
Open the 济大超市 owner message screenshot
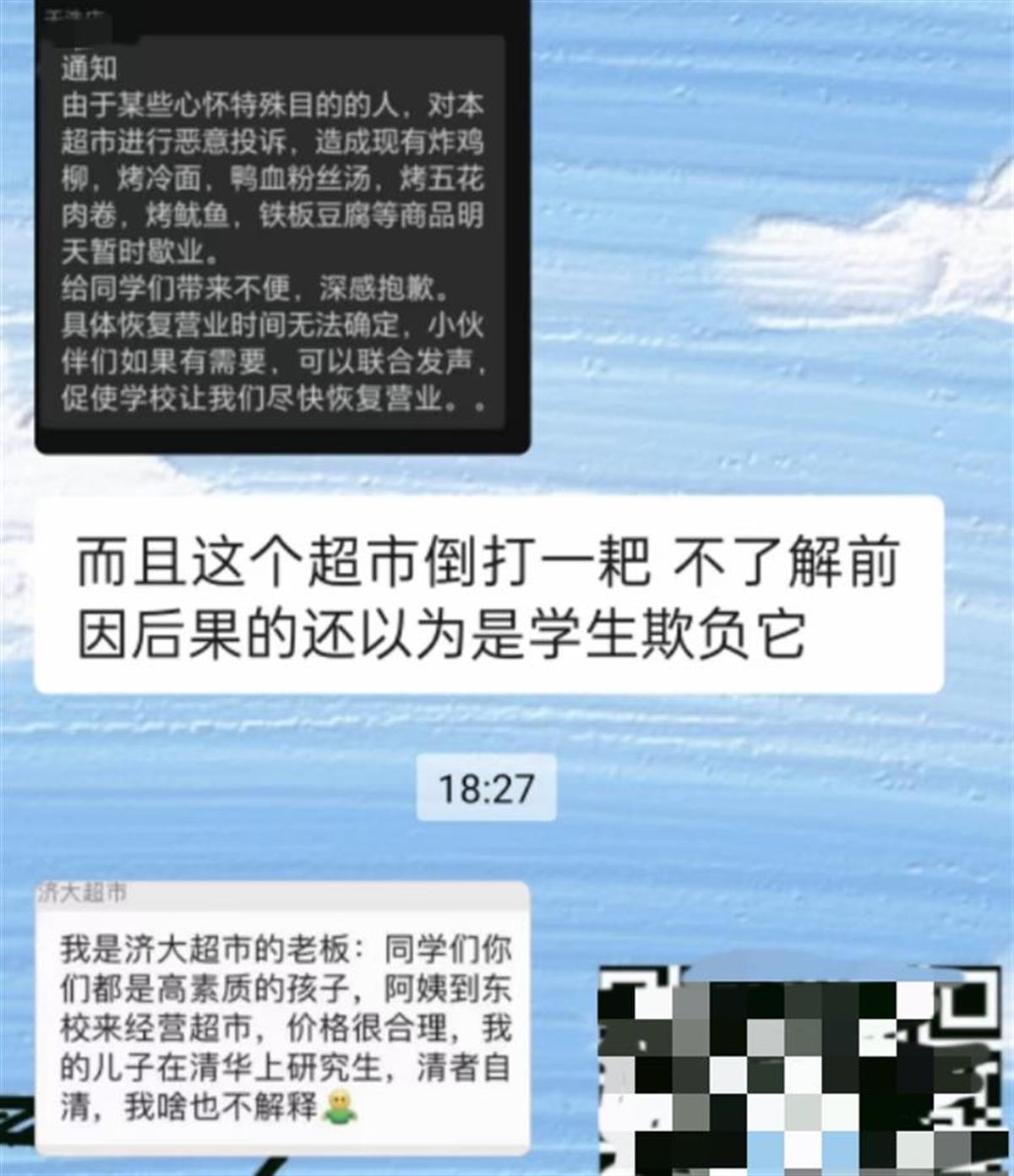282,1018
